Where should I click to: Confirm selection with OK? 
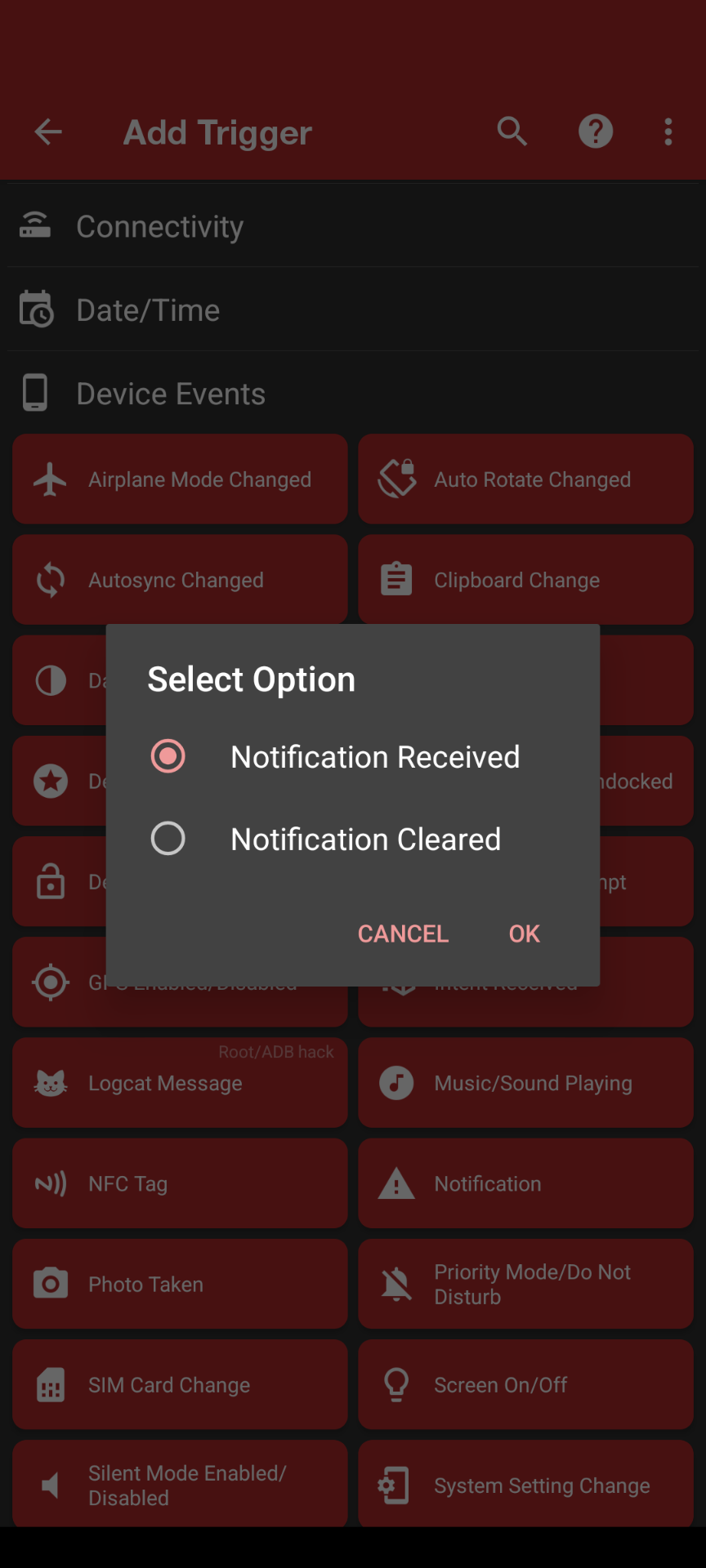pyautogui.click(x=524, y=933)
